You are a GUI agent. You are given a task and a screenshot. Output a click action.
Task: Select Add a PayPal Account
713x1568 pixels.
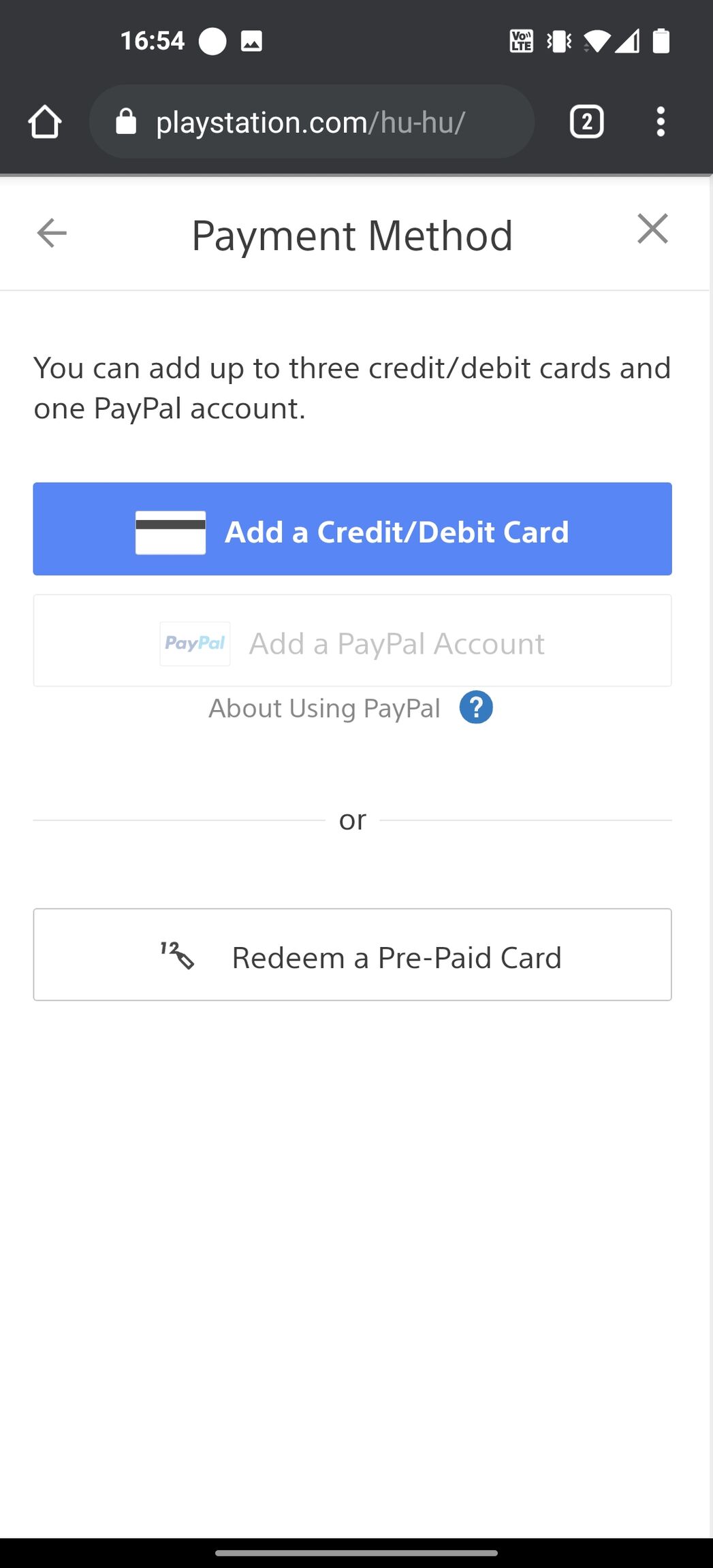(352, 641)
